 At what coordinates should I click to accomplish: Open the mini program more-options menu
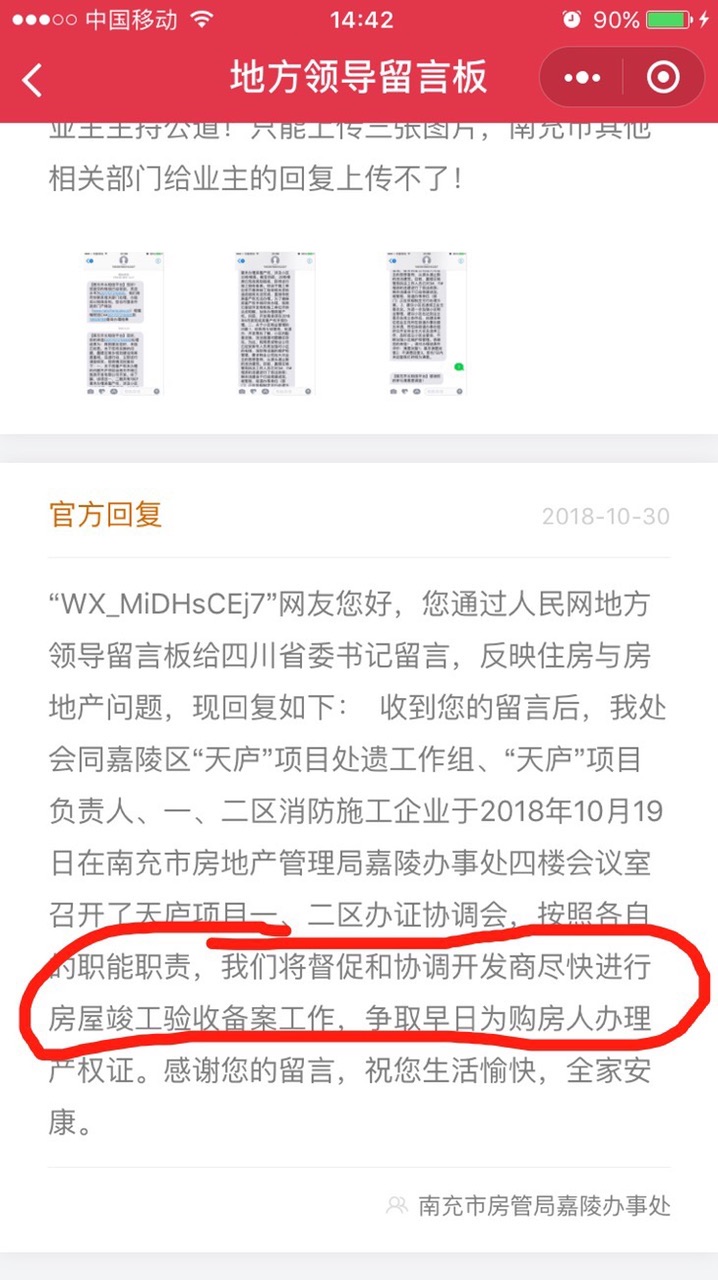(582, 78)
